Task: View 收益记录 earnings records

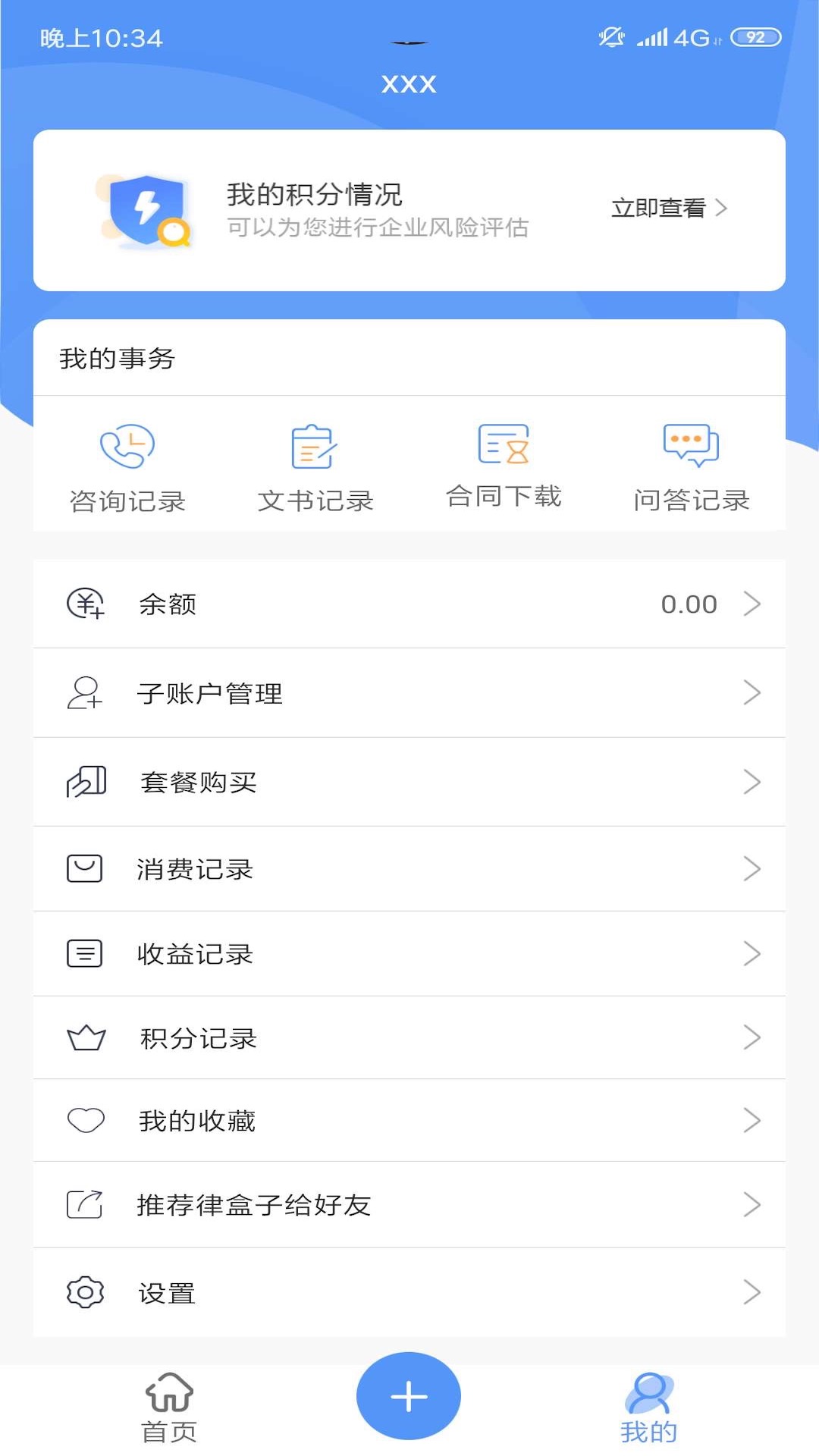Action: click(x=409, y=954)
